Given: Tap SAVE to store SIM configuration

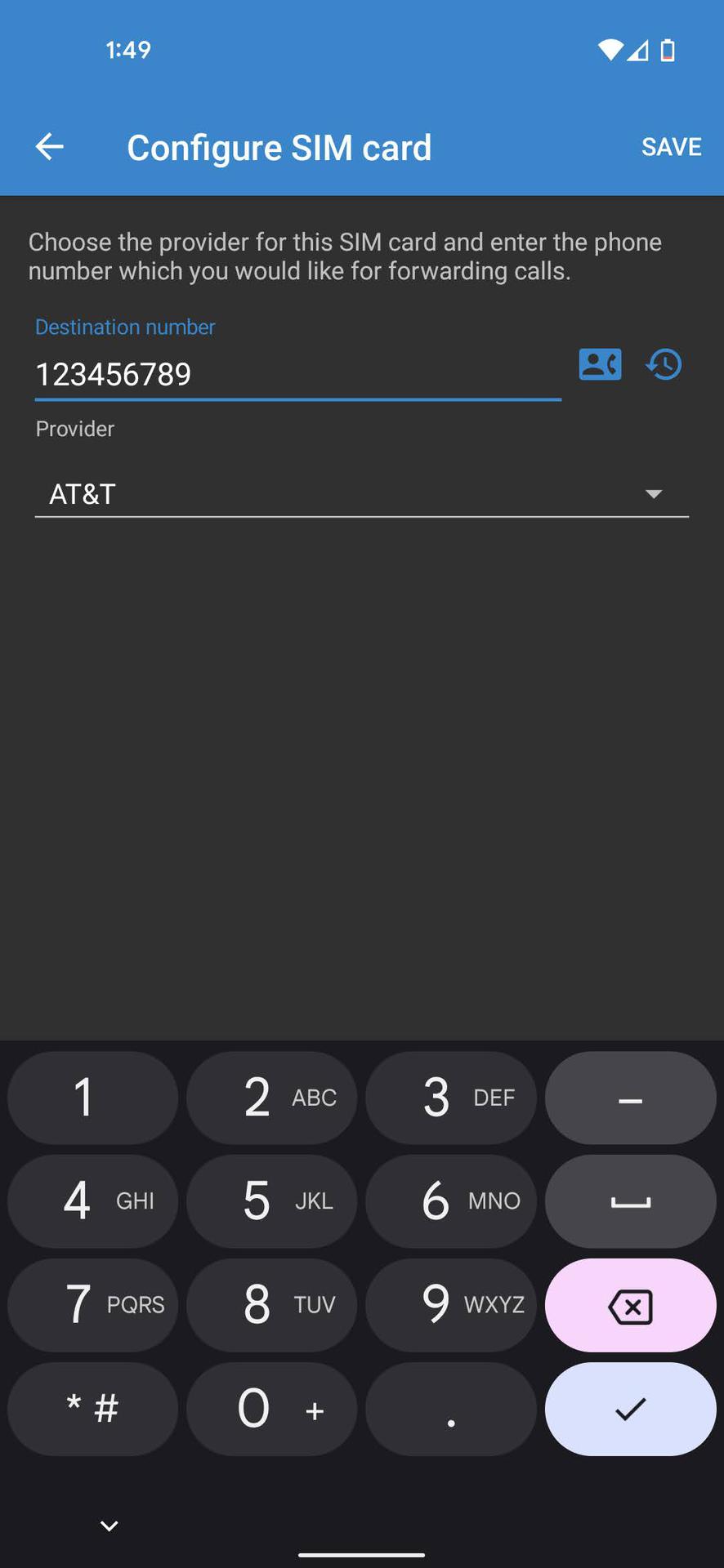Looking at the screenshot, I should (x=671, y=147).
